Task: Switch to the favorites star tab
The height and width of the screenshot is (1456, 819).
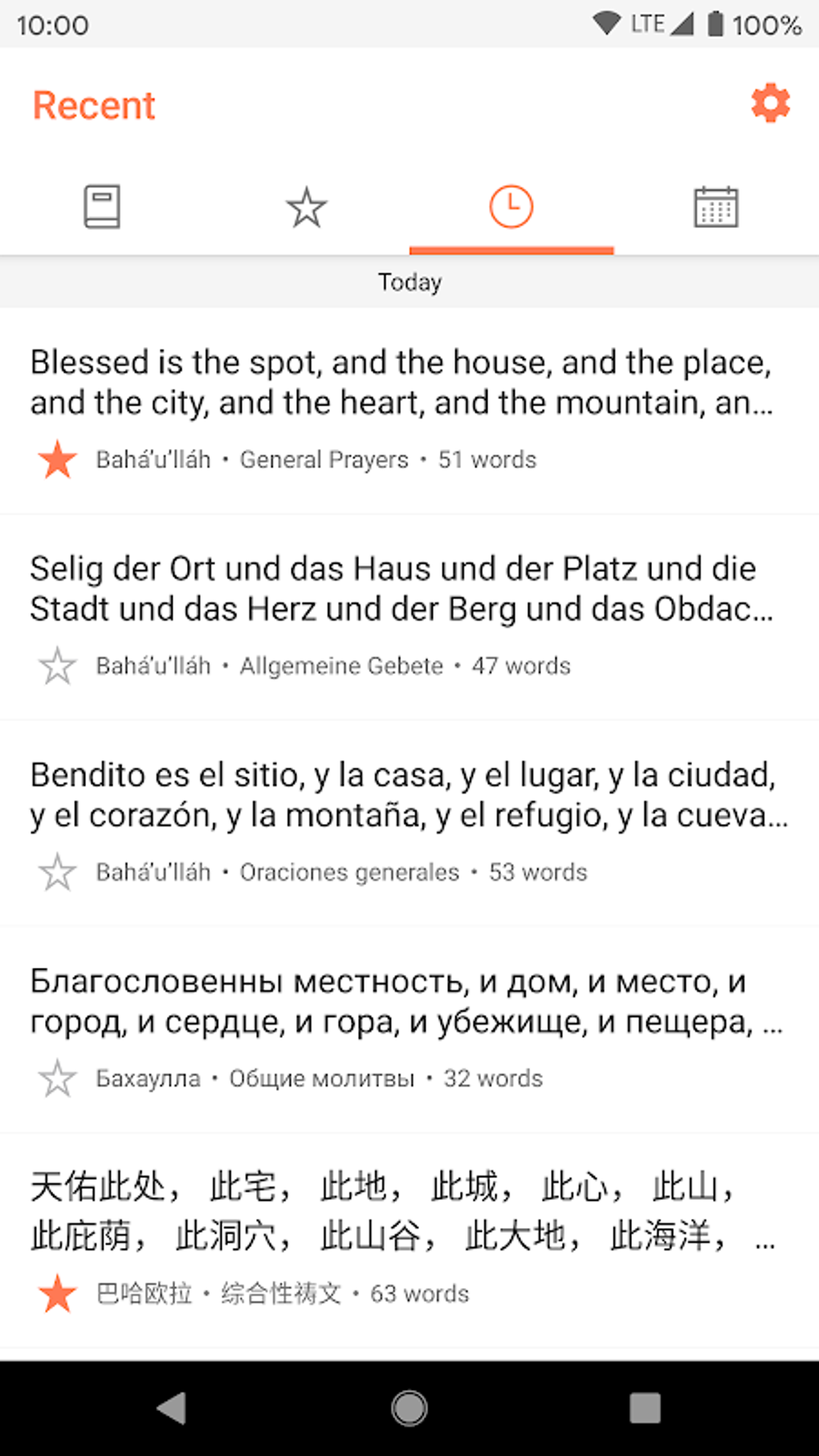Action: (307, 207)
